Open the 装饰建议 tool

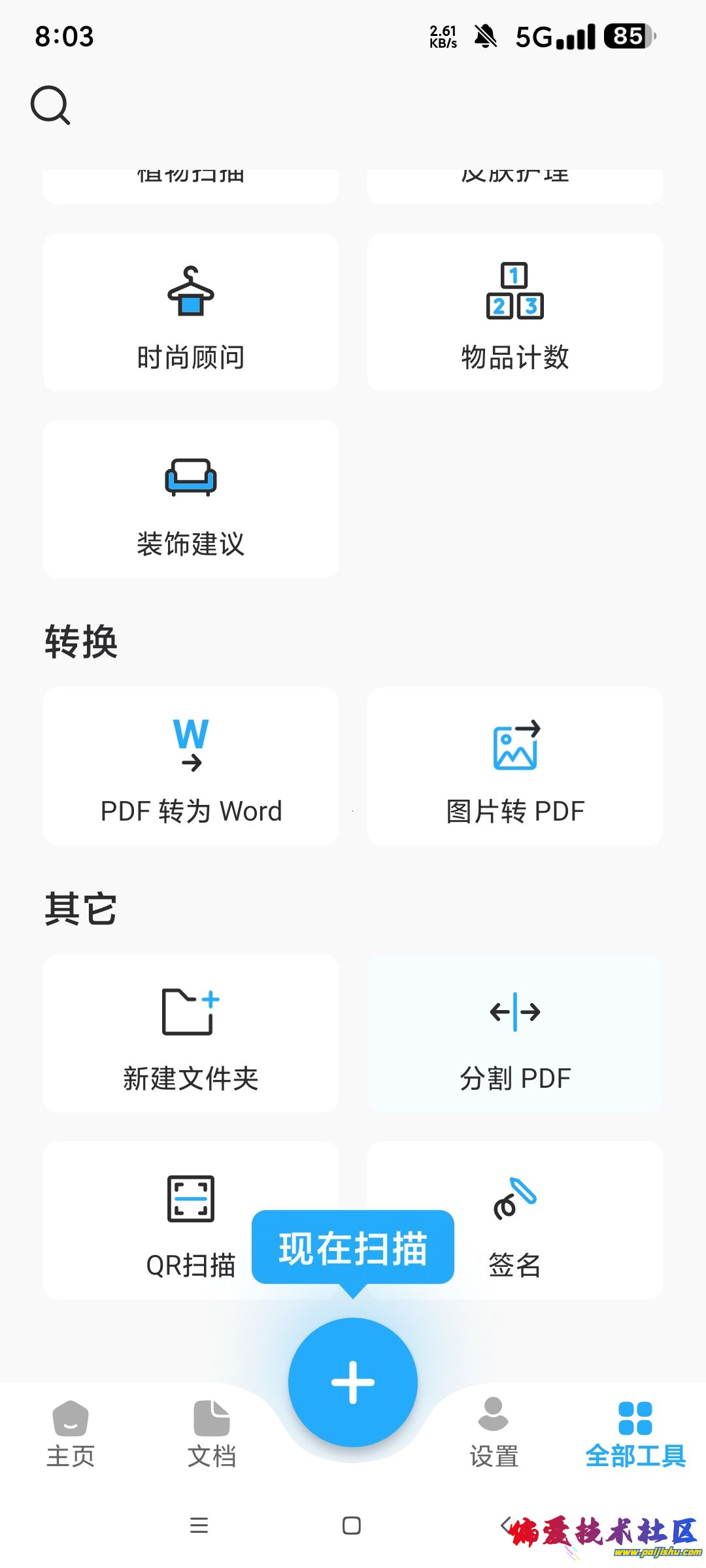click(x=191, y=499)
